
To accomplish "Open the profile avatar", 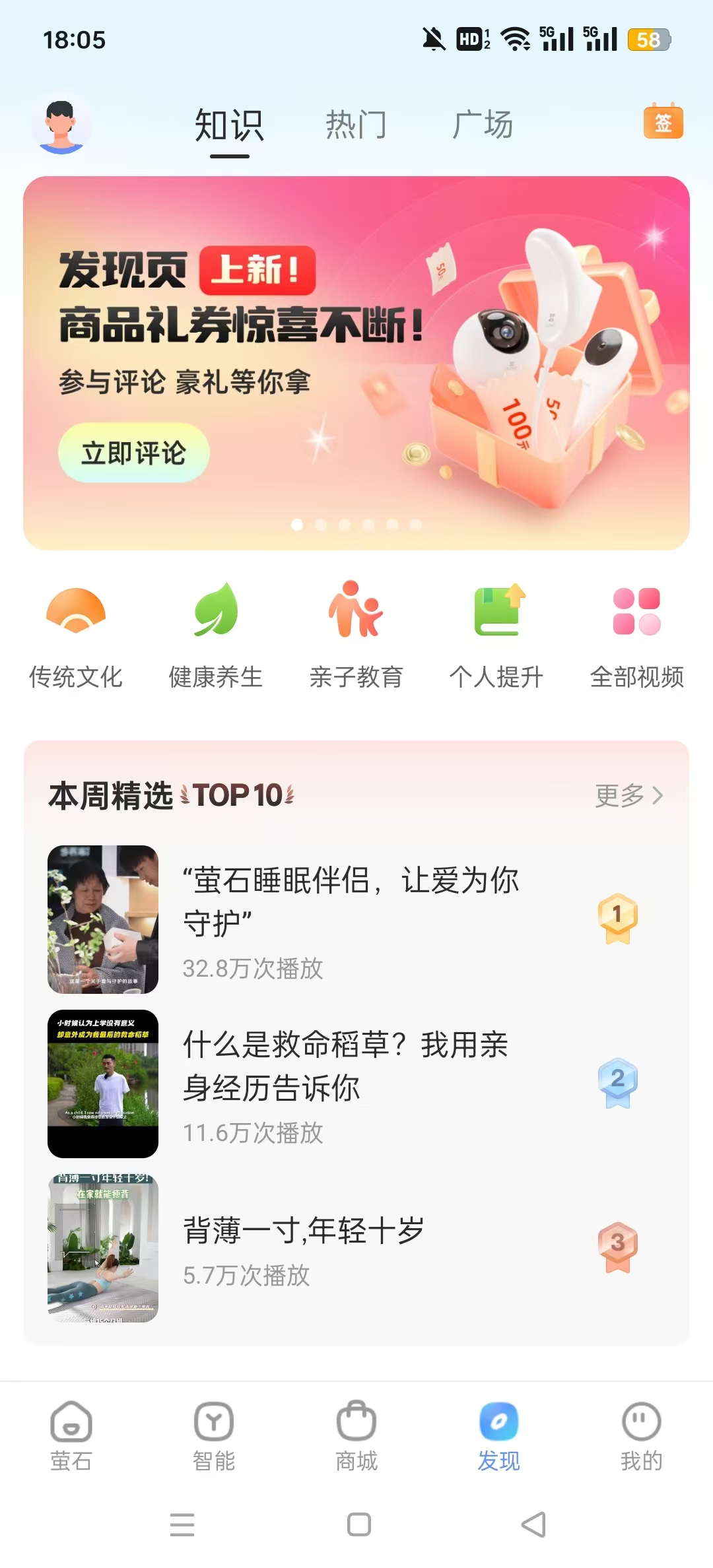I will tap(61, 124).
